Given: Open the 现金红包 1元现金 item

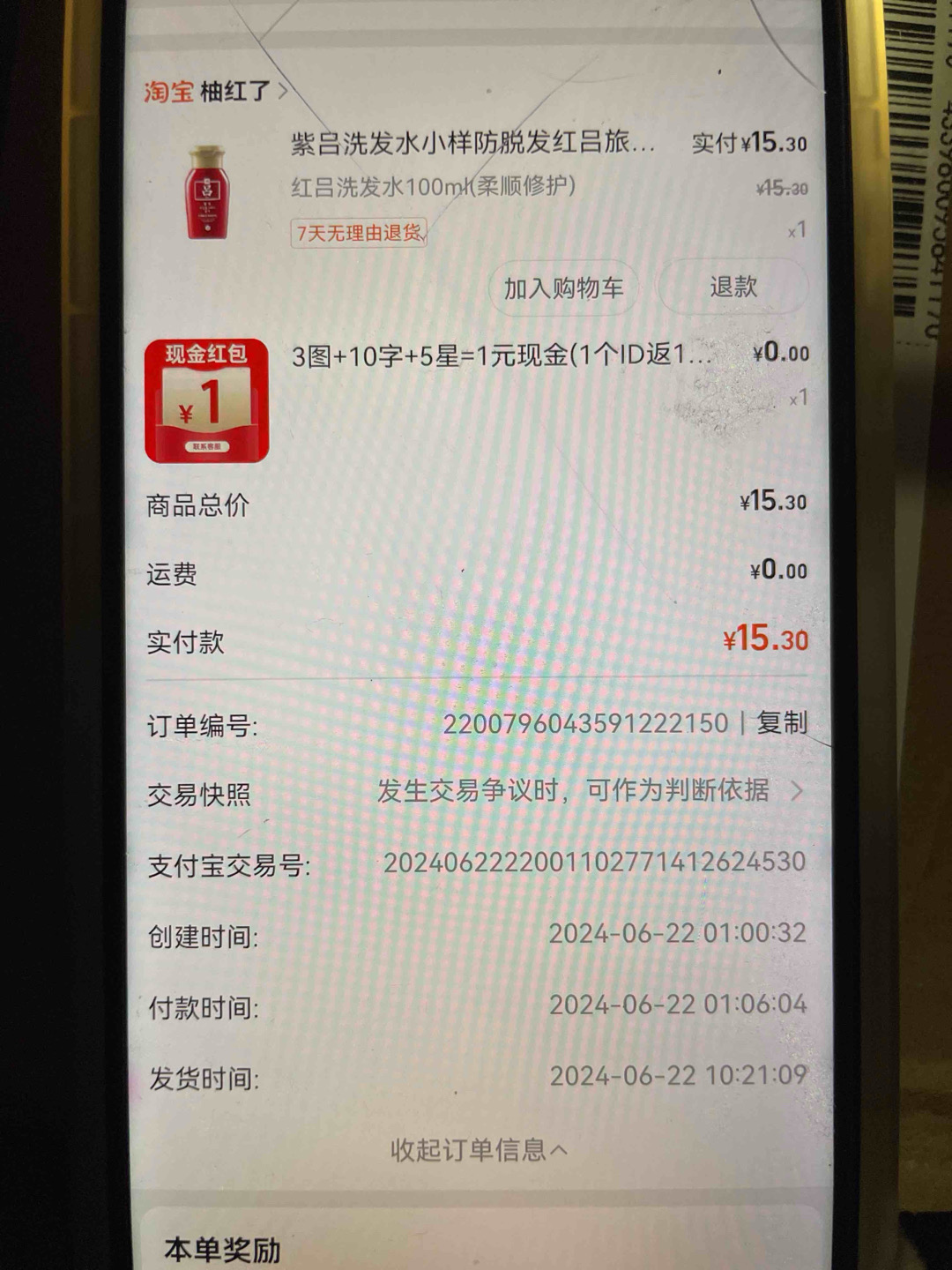Looking at the screenshot, I should point(501,355).
